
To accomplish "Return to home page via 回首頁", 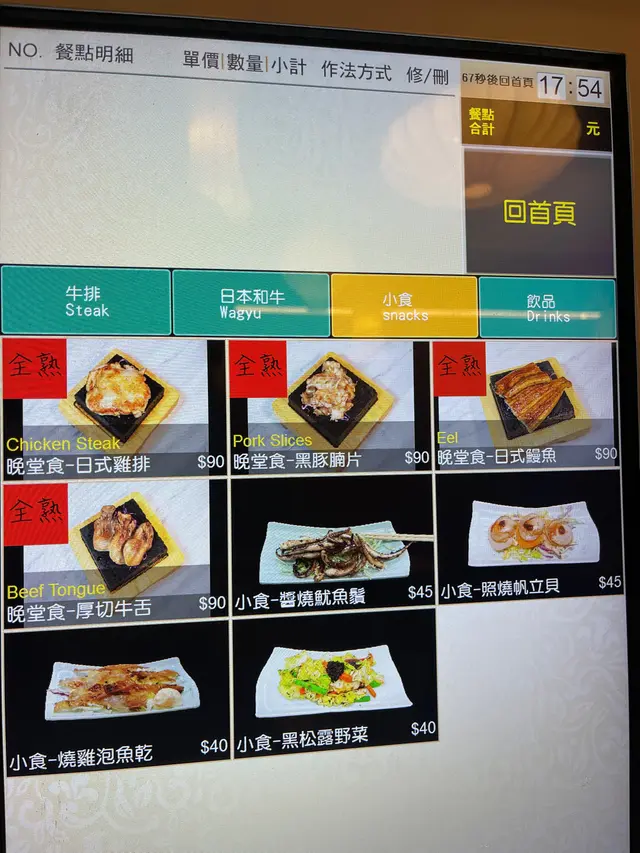I will click(x=538, y=212).
